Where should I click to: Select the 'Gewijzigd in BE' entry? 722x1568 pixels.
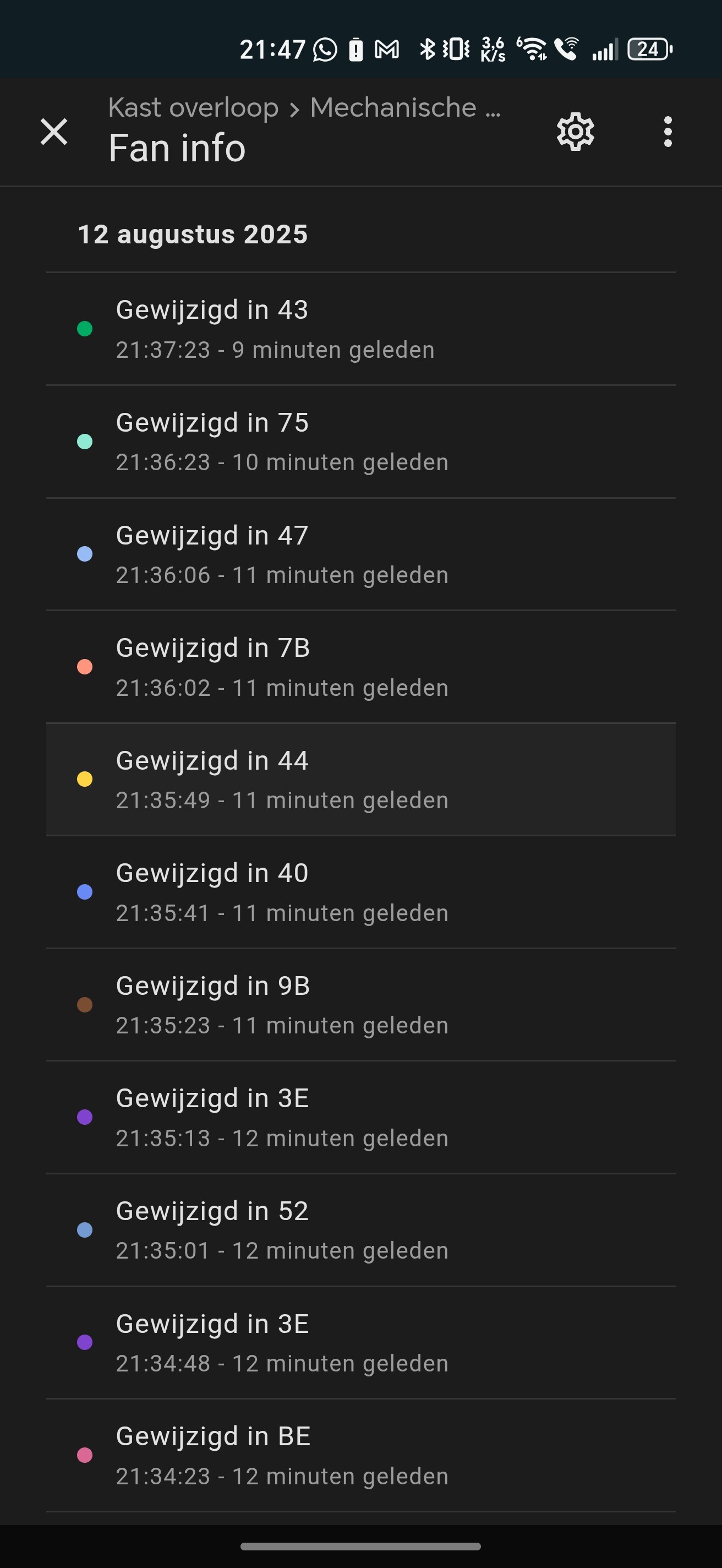pyautogui.click(x=360, y=1455)
